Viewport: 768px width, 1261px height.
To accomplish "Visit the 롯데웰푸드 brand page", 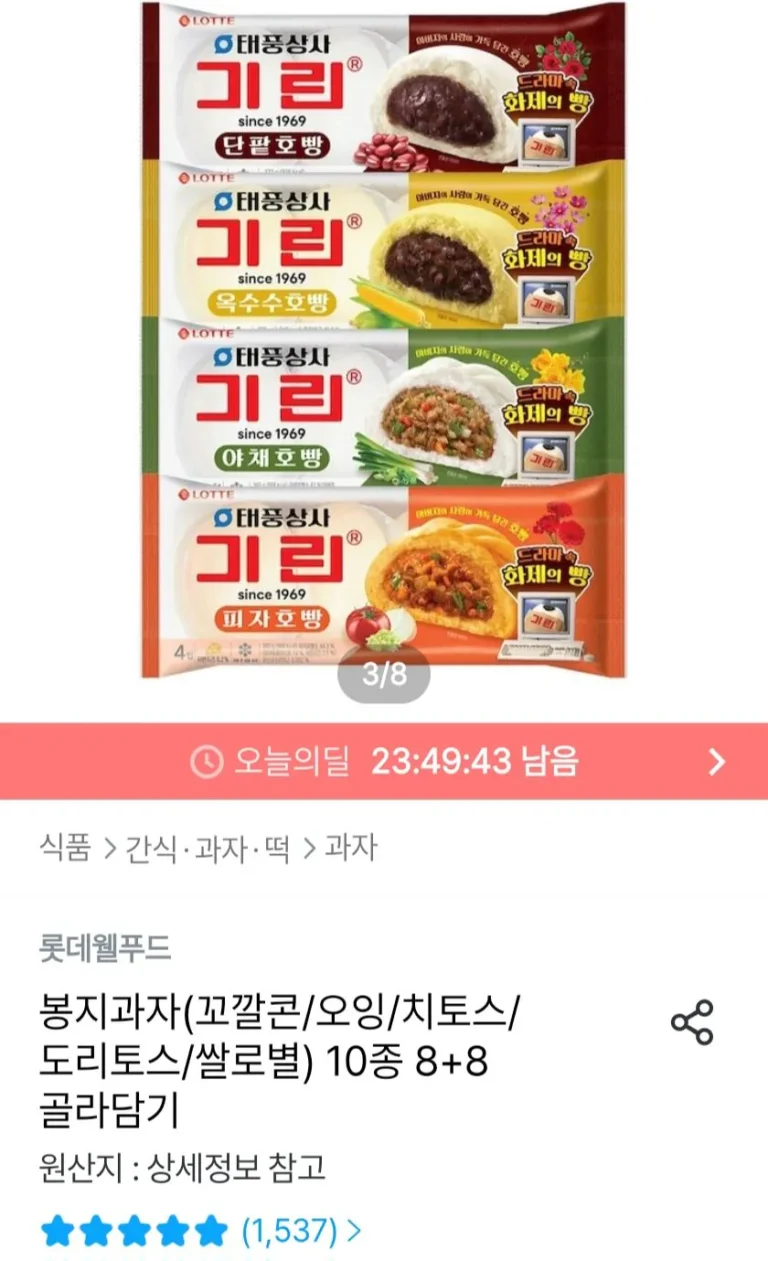I will [105, 946].
